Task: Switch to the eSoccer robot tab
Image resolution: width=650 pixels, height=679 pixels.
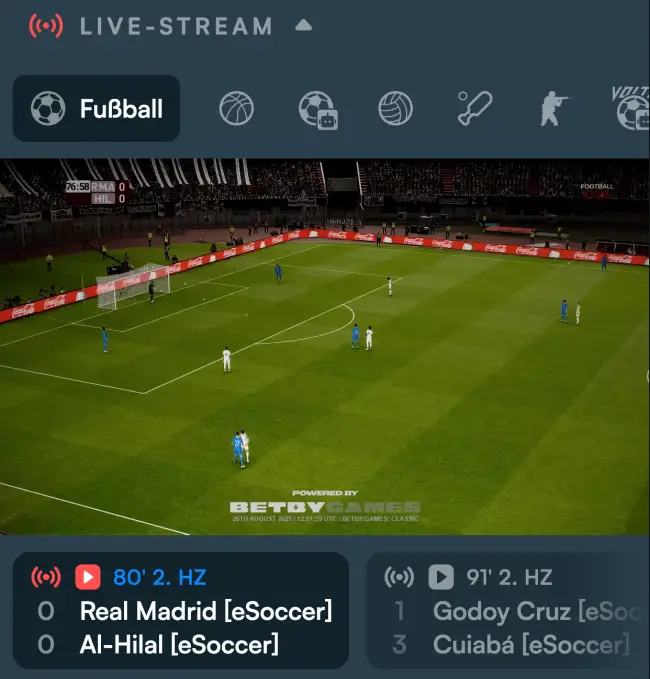Action: coord(317,108)
